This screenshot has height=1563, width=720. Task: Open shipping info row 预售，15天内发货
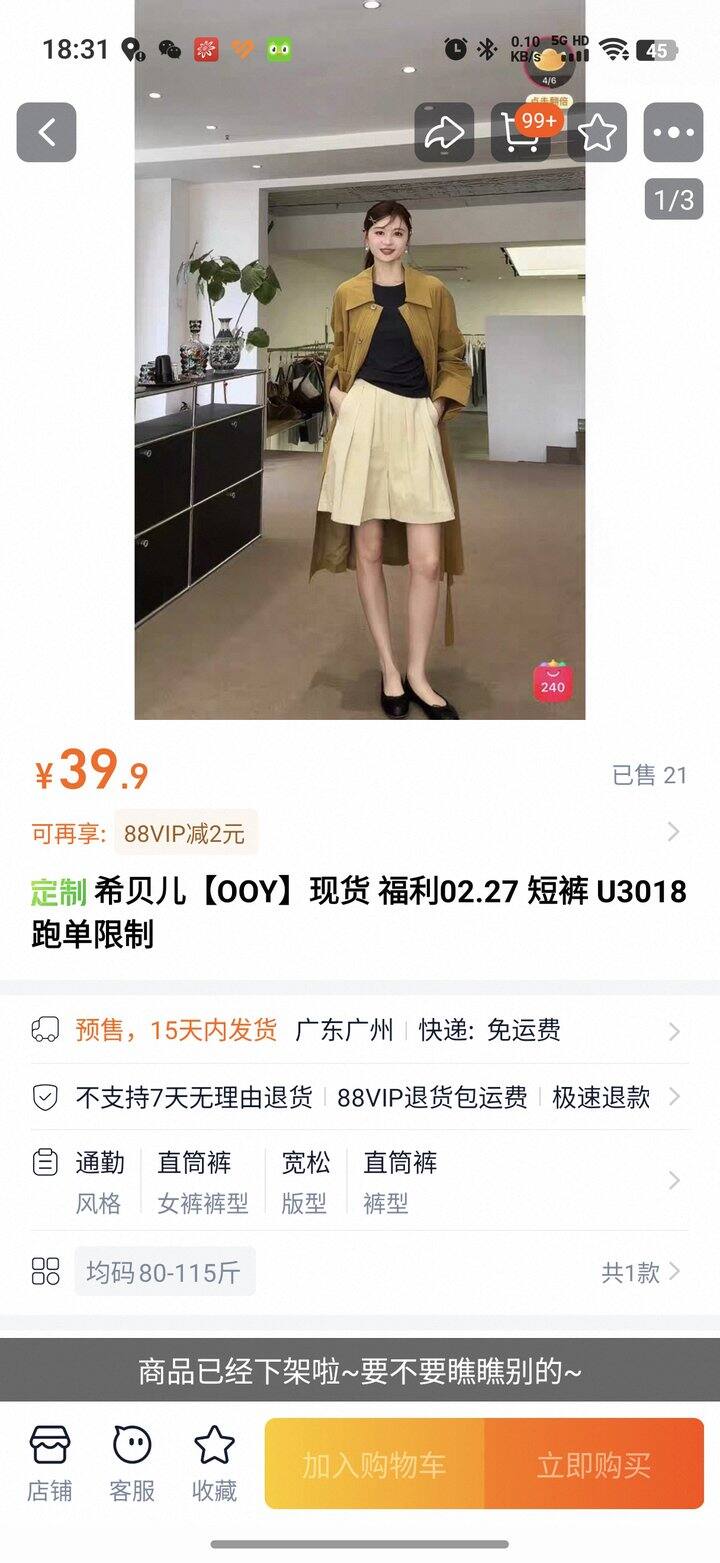[360, 1030]
